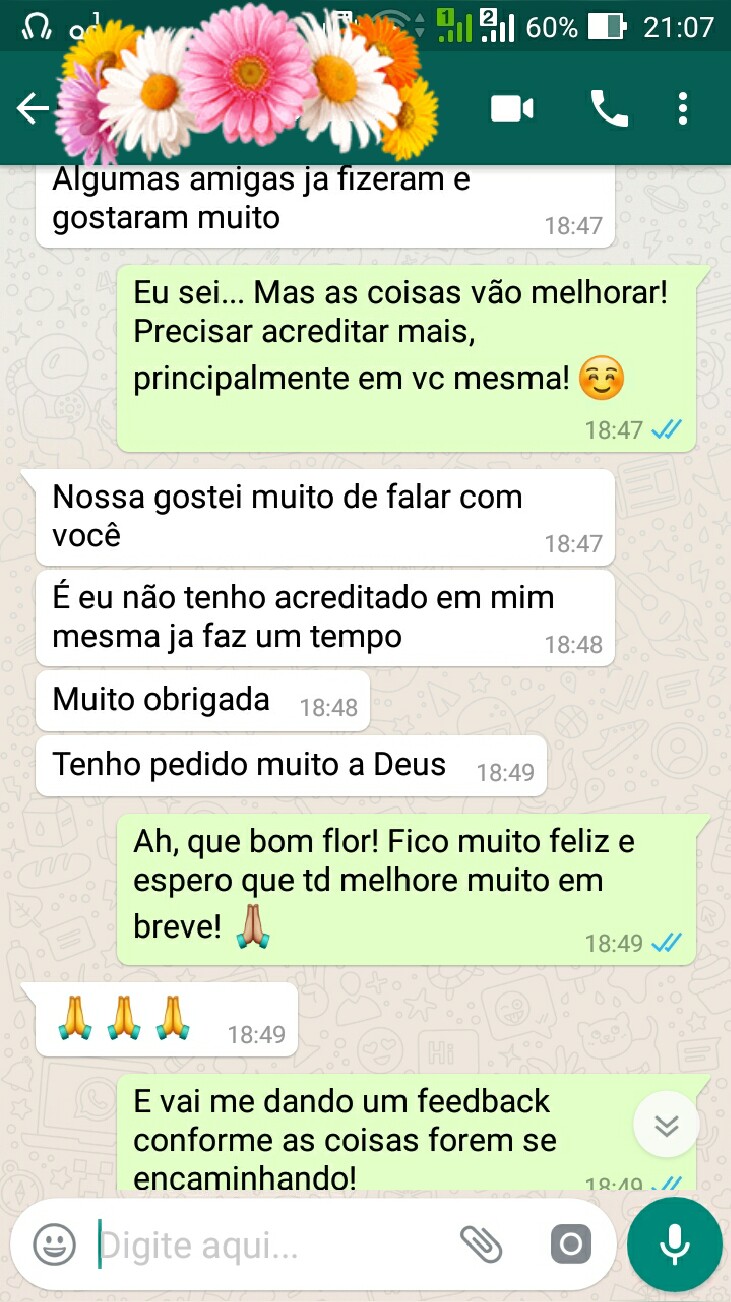The image size is (731, 1302).
Task: Open the emoji picker
Action: 55,1245
